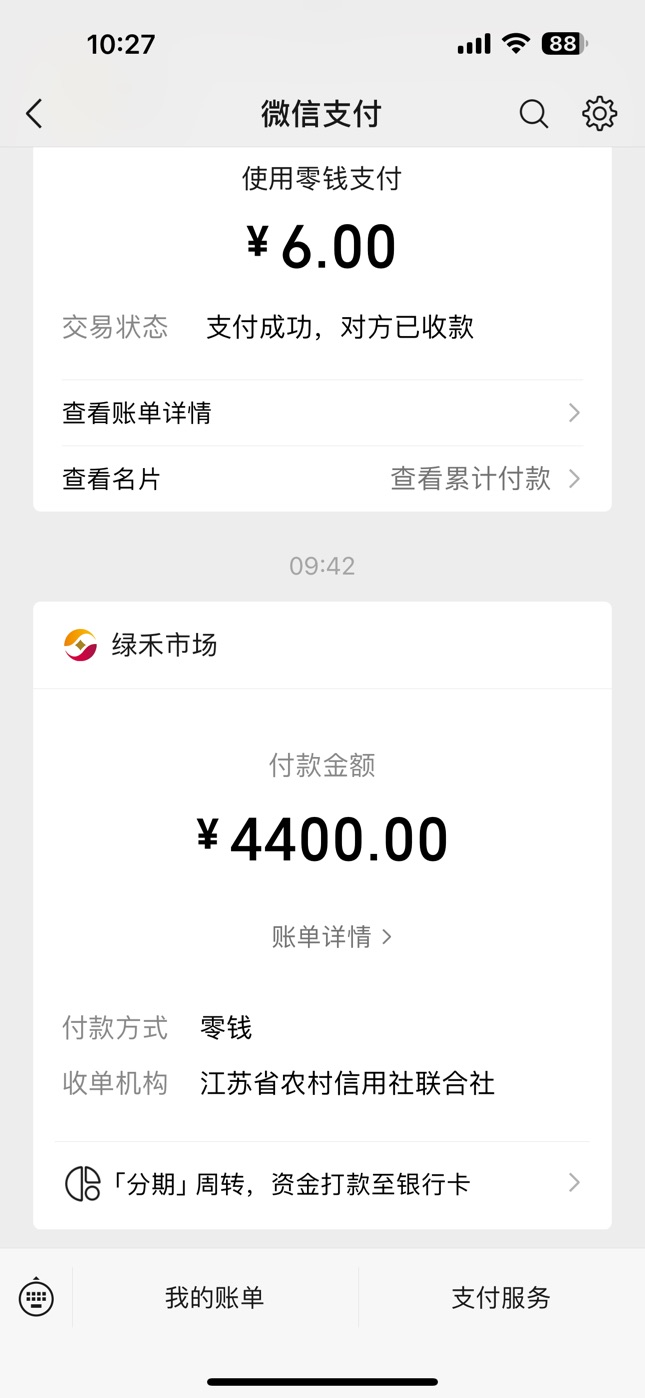Open 查看累计付款
The height and width of the screenshot is (1398, 645).
(485, 479)
